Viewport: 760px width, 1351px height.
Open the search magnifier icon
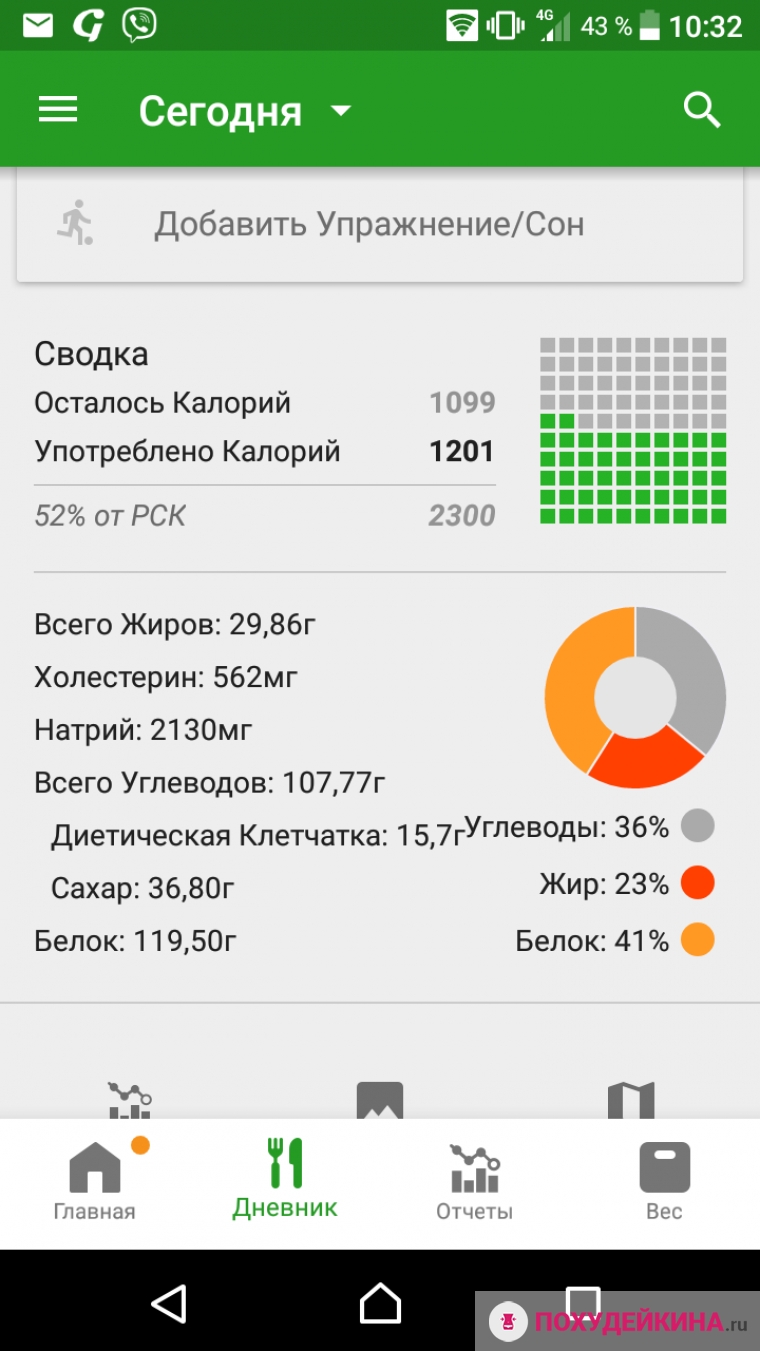click(702, 110)
